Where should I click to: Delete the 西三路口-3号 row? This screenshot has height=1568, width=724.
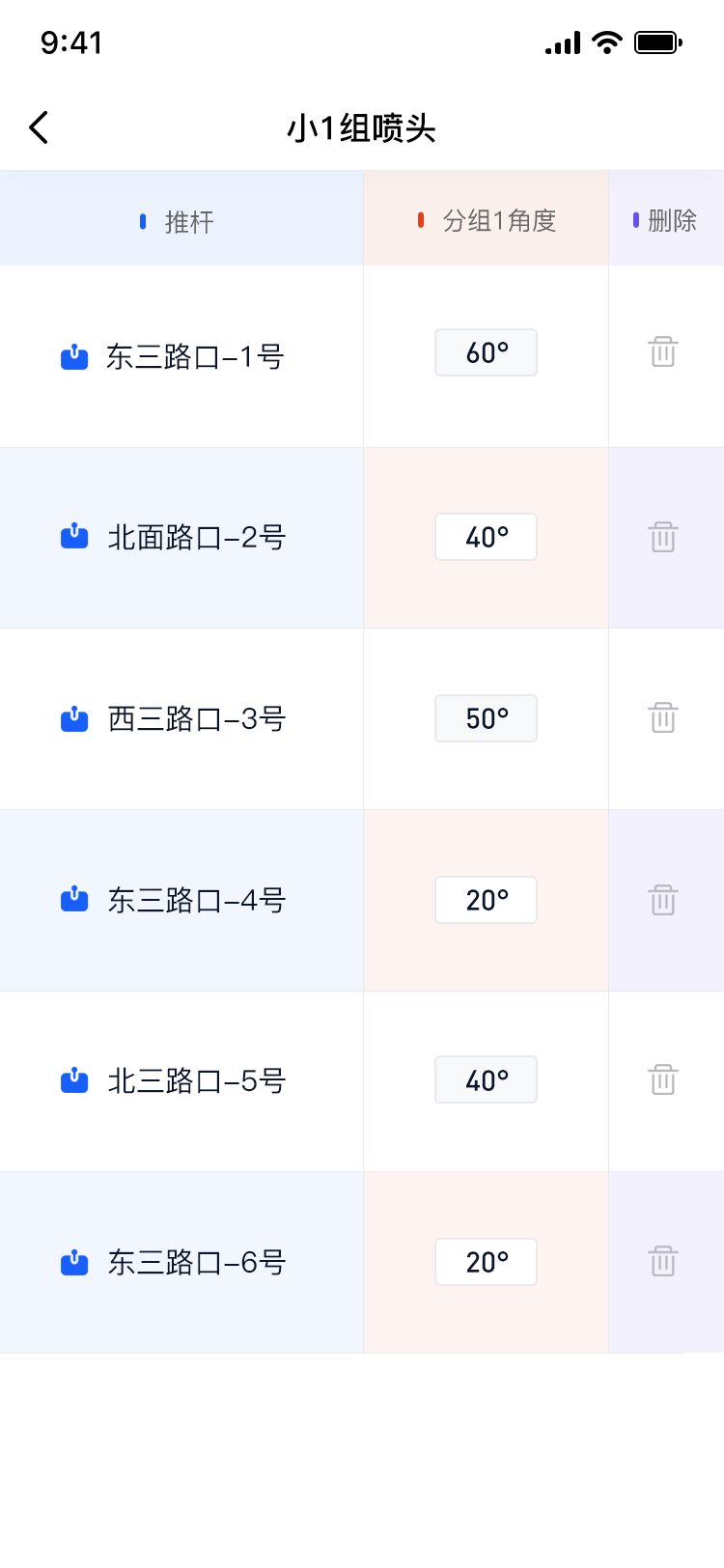[663, 718]
